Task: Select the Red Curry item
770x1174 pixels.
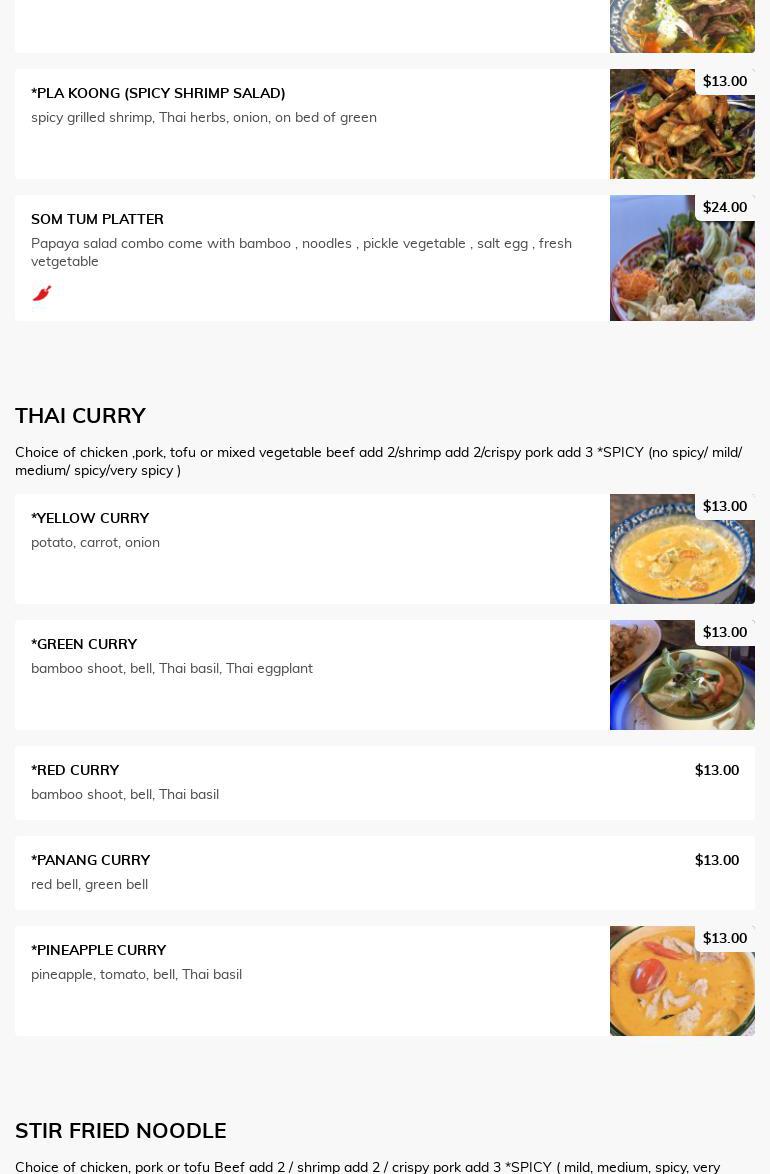Action: point(75,771)
